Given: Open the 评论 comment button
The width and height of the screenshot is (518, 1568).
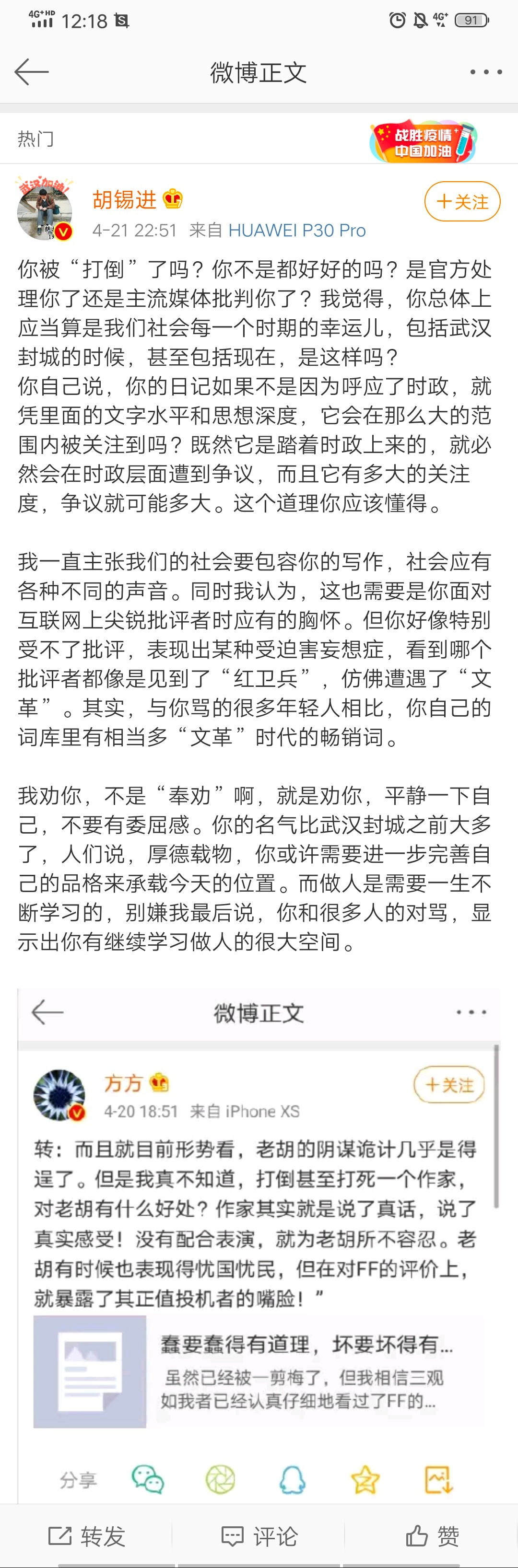Looking at the screenshot, I should [x=259, y=1536].
